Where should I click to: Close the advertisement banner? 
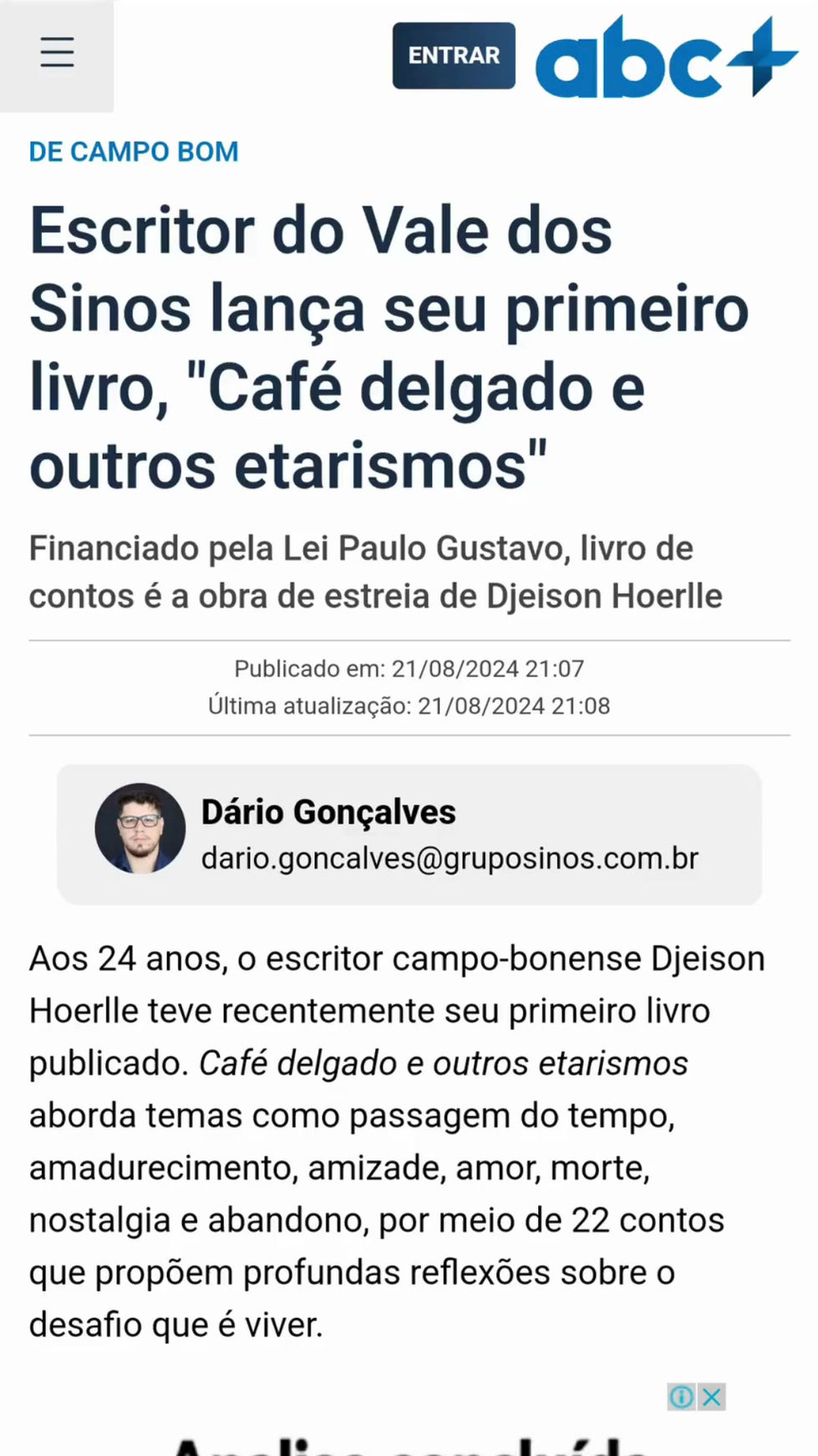[712, 1397]
